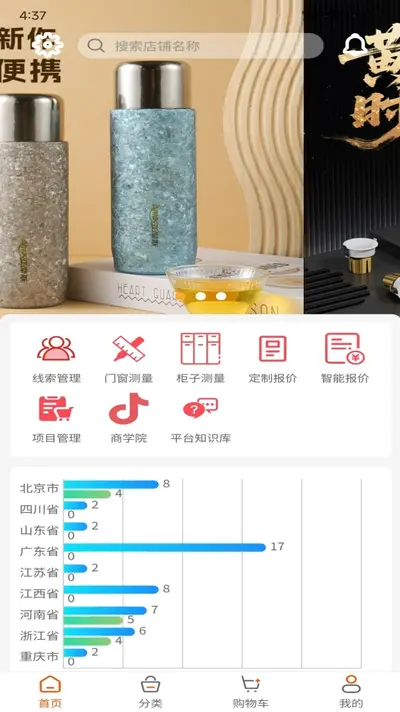Open 智能报价 smart quotation
Screen dimensions: 400x712
[345, 359]
